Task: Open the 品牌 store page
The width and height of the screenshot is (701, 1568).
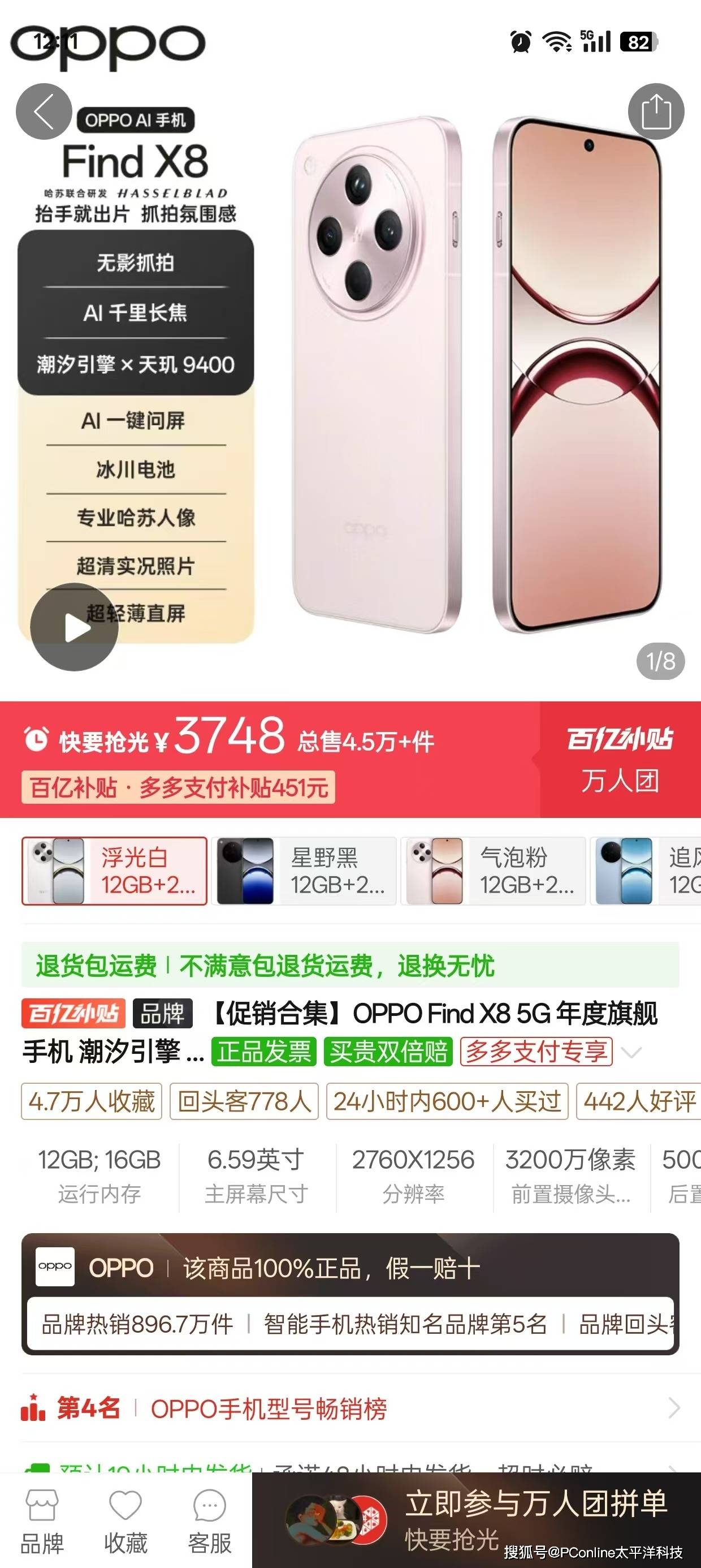Action: [x=41, y=1521]
